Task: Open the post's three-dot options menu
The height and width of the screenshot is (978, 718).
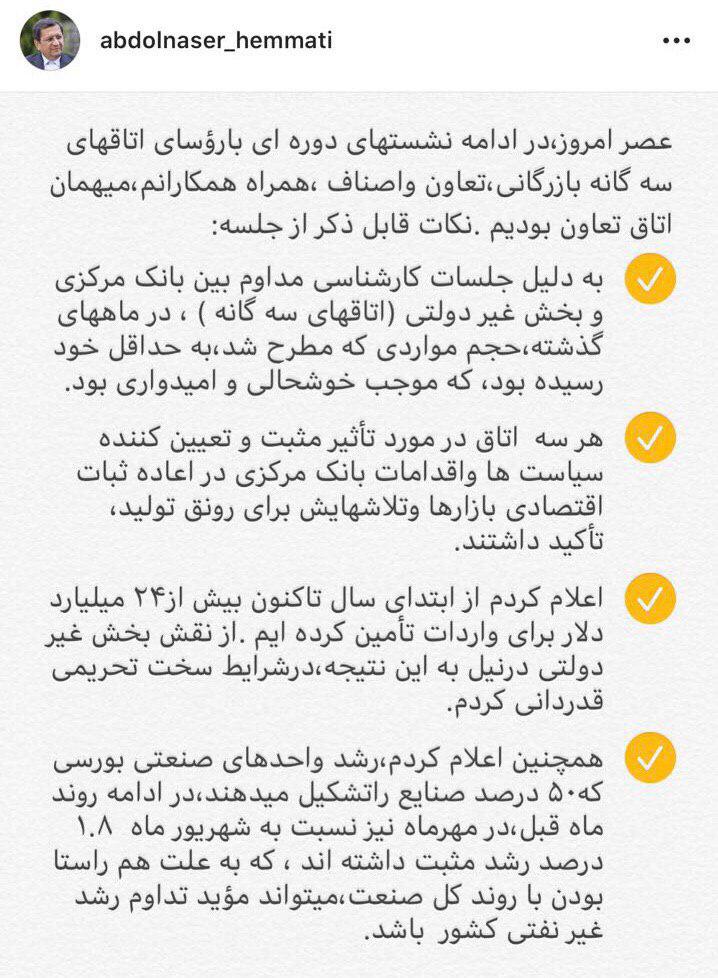Action: (x=676, y=42)
